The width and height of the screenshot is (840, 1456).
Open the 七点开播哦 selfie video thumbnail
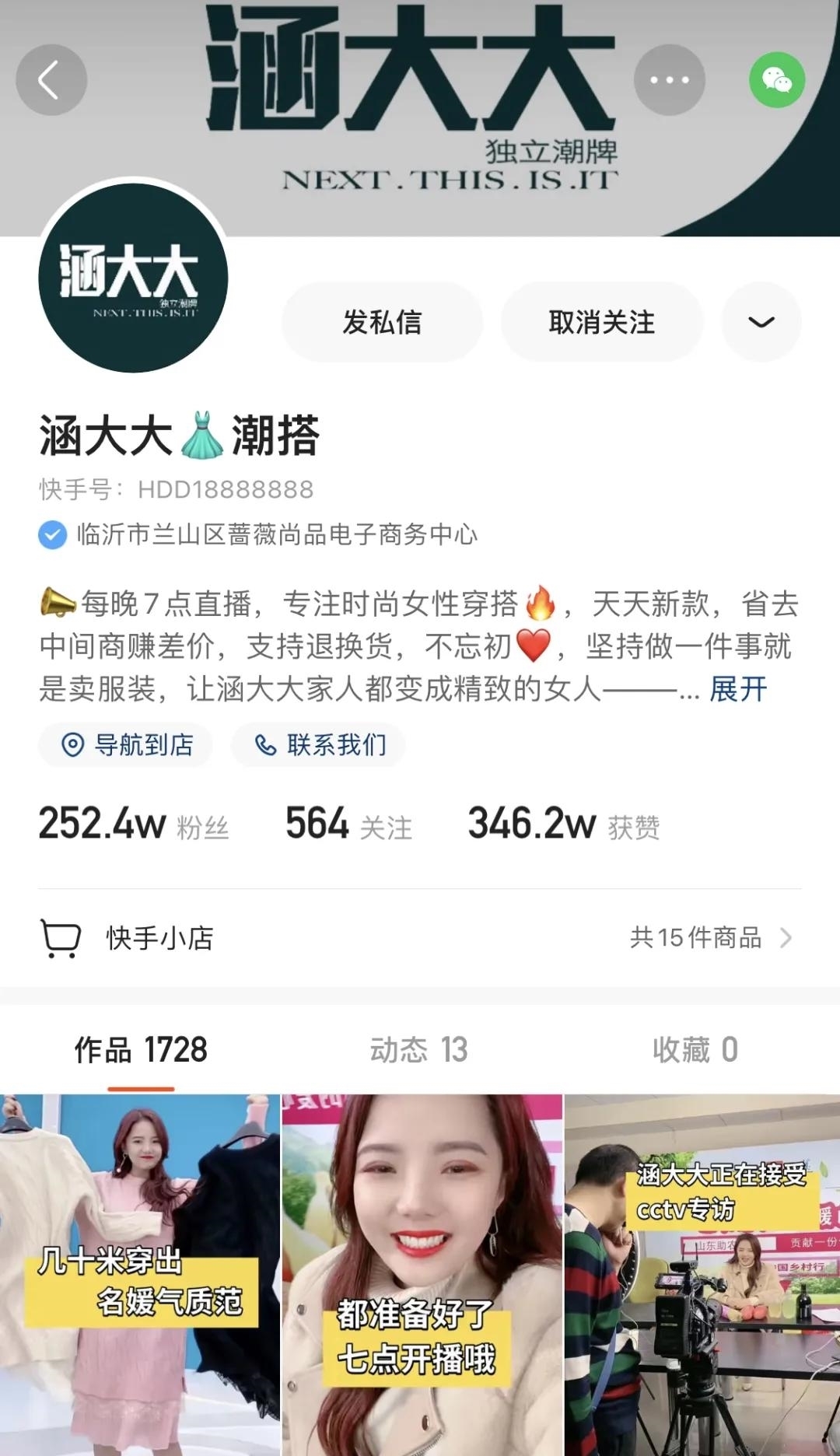420,1276
